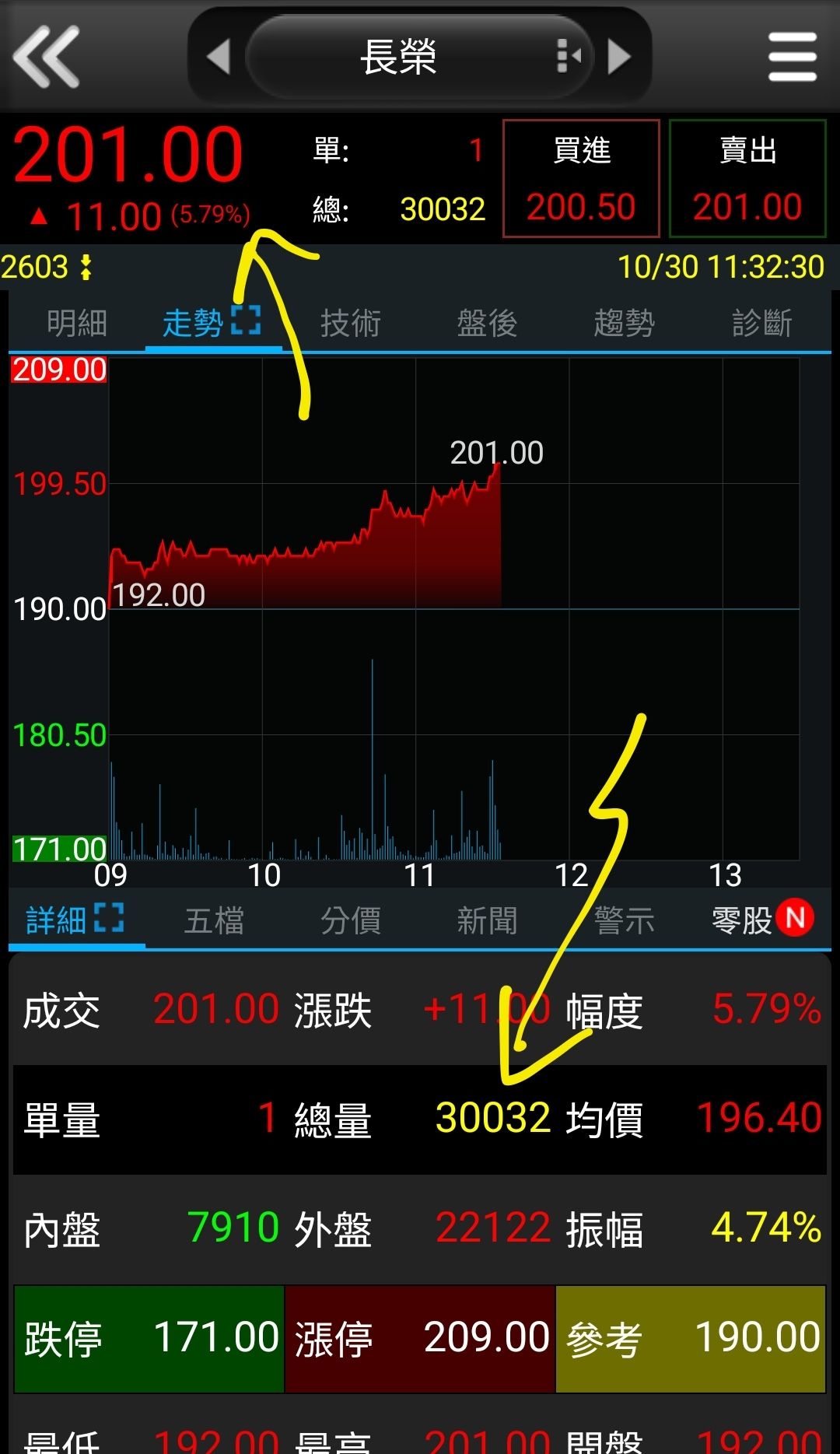Expand the 走勢 chart fullscreen
840x1454 pixels.
click(246, 321)
